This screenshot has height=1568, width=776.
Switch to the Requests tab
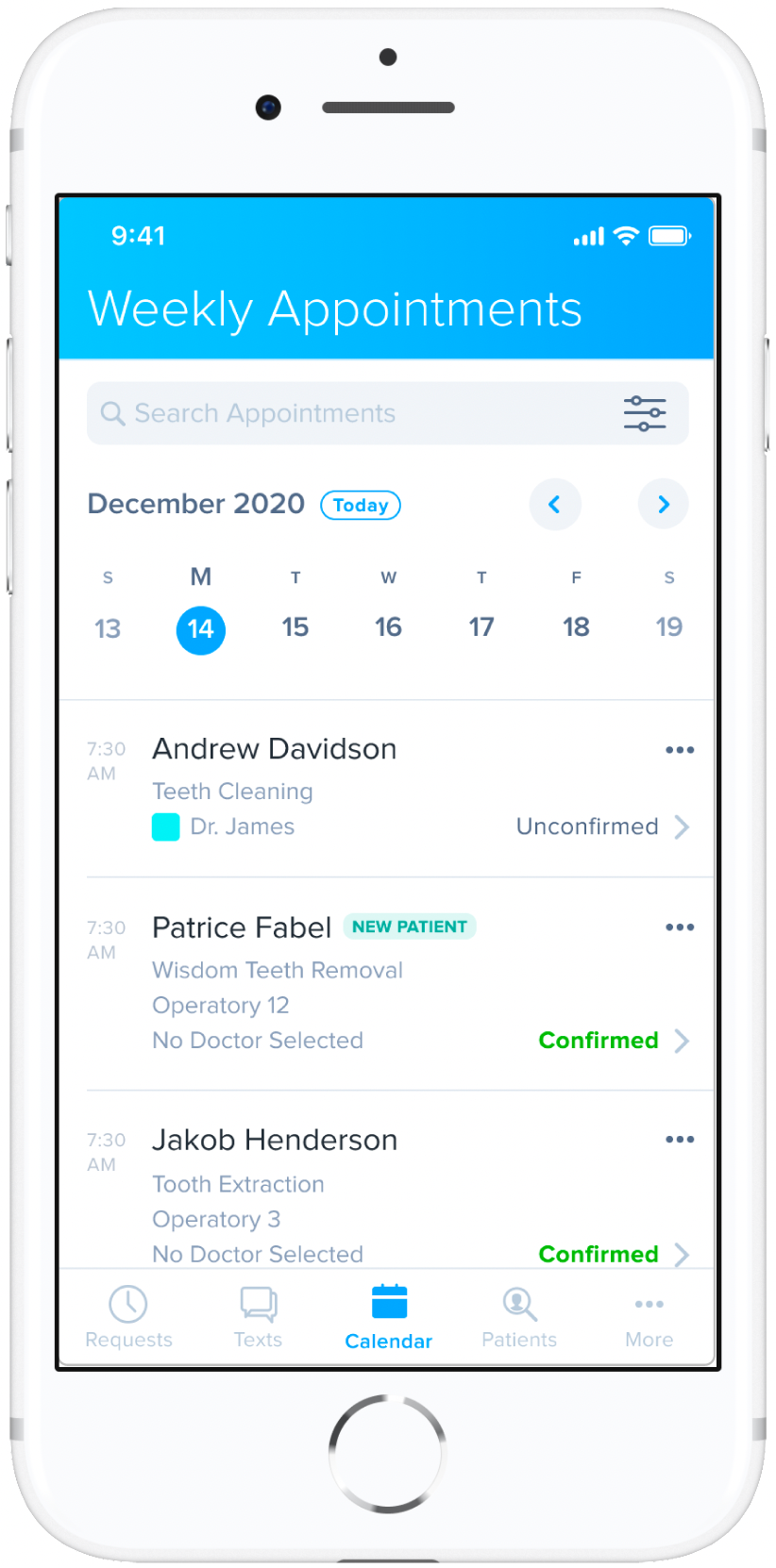pyautogui.click(x=128, y=1317)
